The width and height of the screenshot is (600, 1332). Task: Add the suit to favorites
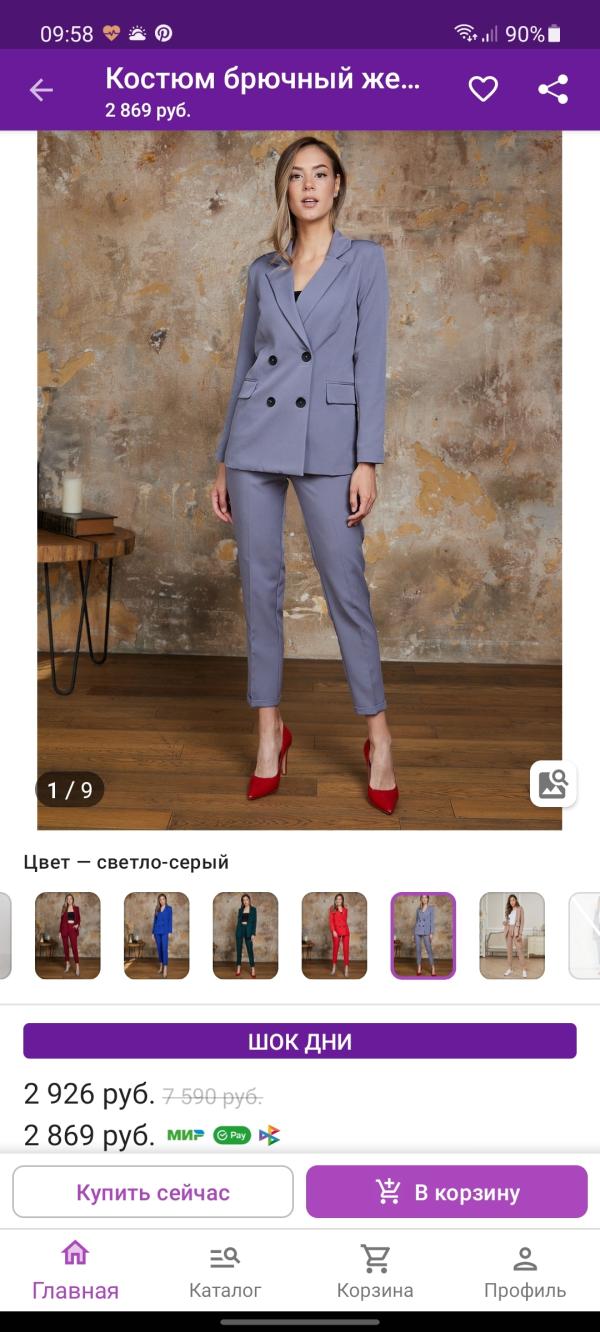[x=483, y=90]
